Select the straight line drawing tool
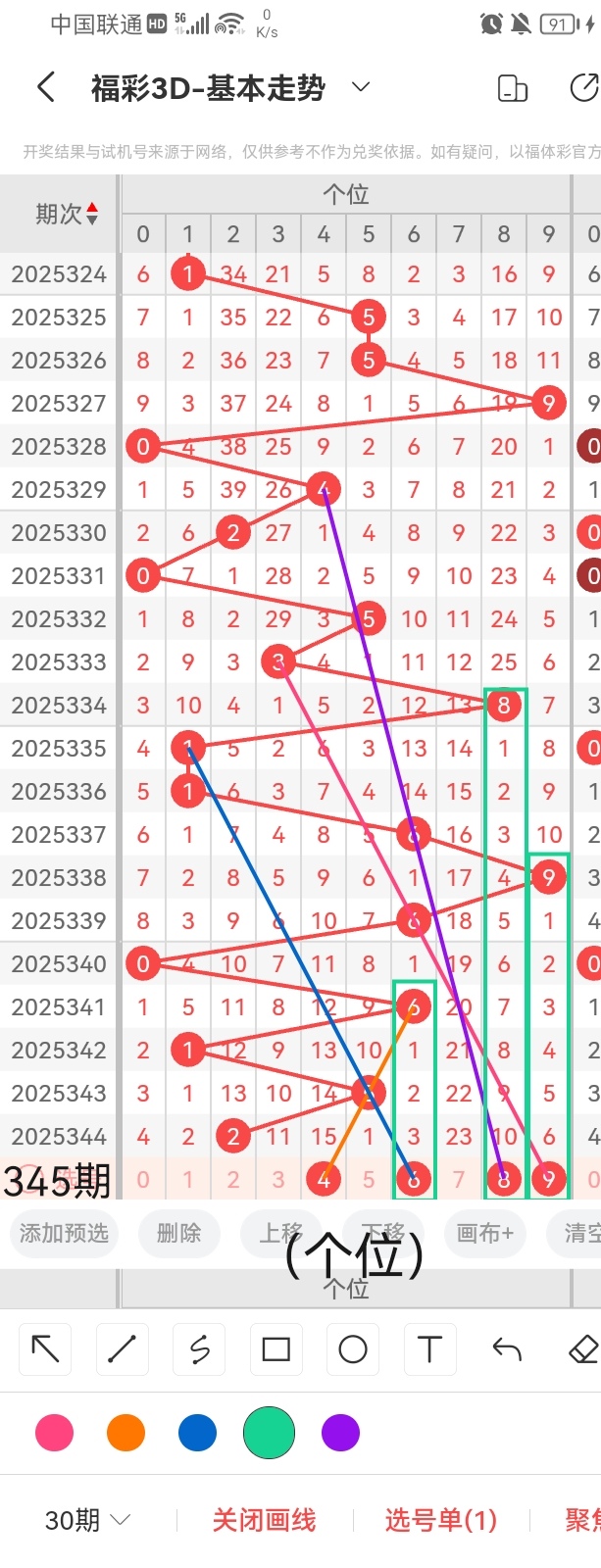This screenshot has height=1568, width=601. [122, 1349]
